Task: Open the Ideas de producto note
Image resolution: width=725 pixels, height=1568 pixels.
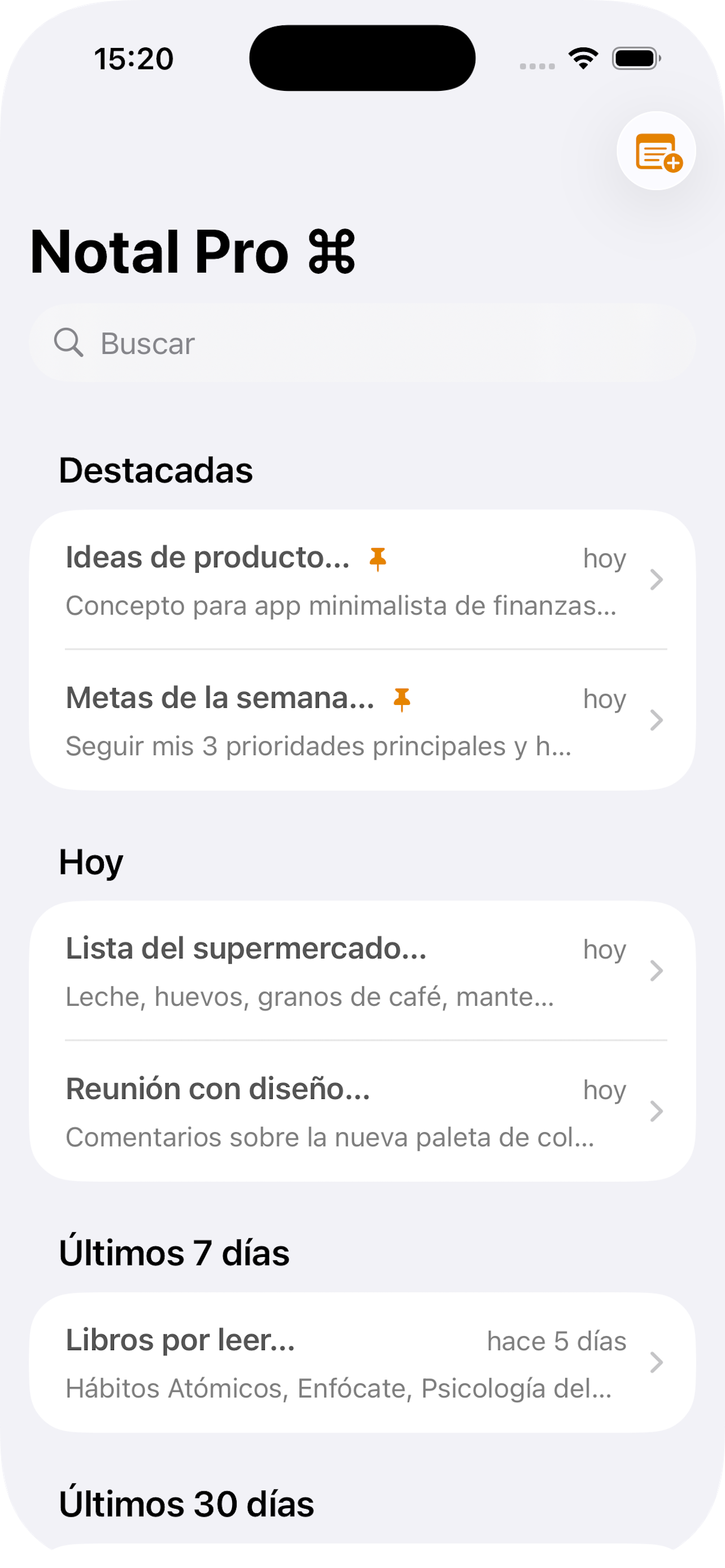Action: coord(362,580)
